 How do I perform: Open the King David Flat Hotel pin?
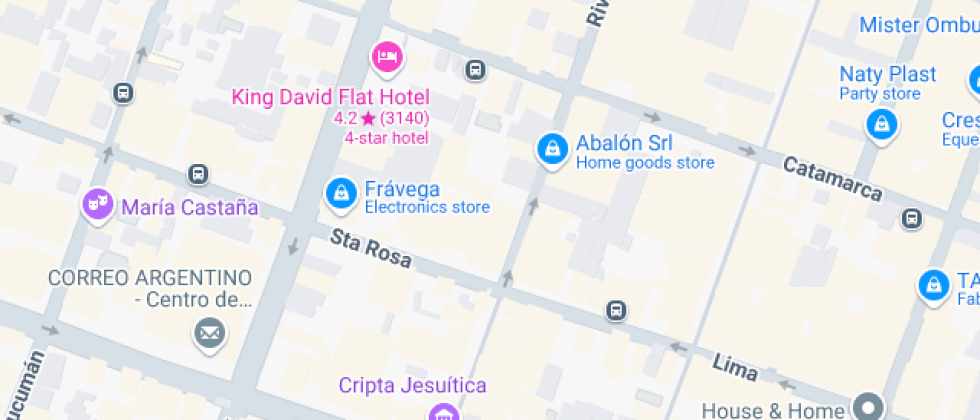click(386, 57)
